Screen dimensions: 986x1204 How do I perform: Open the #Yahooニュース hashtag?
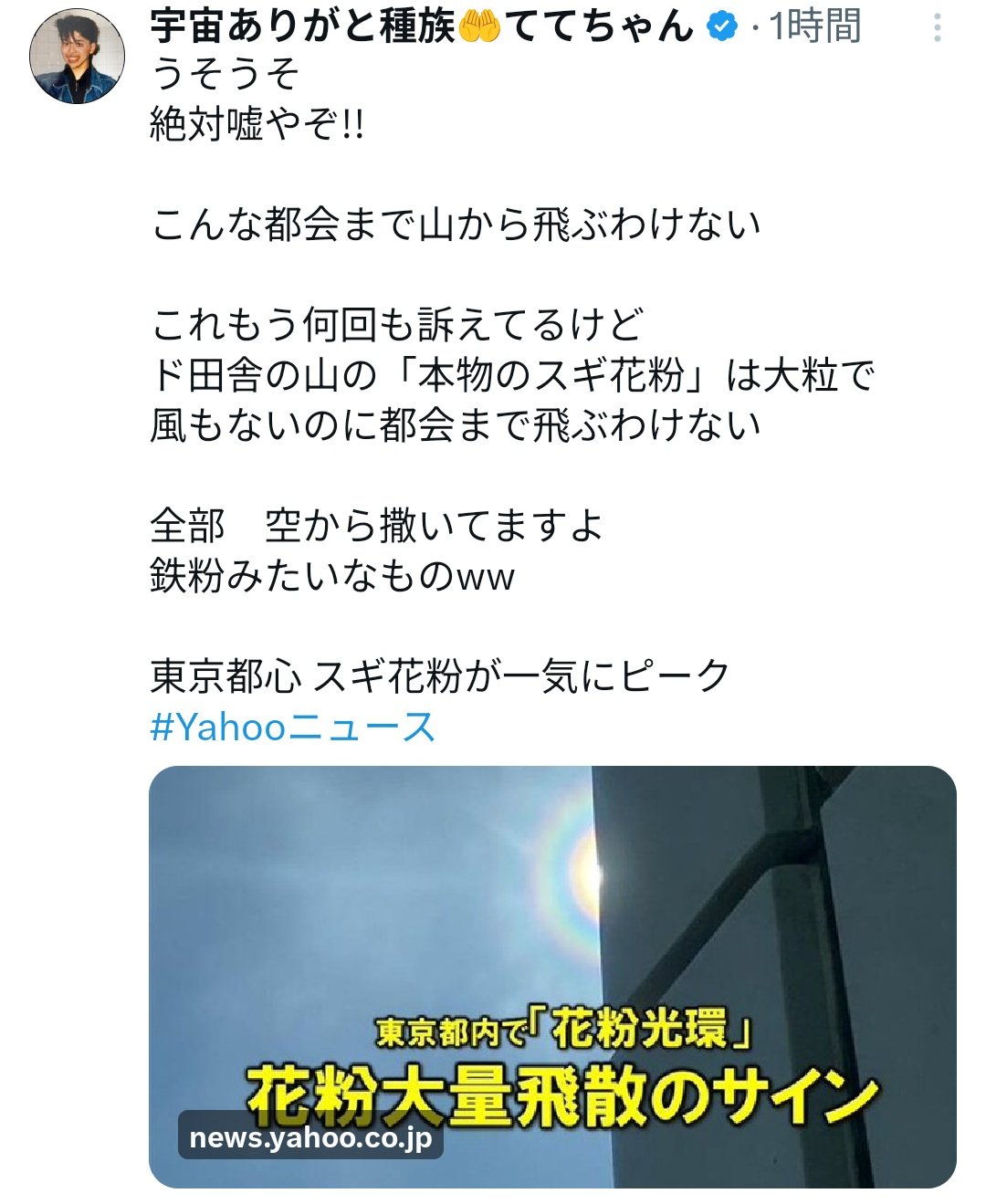pos(292,727)
